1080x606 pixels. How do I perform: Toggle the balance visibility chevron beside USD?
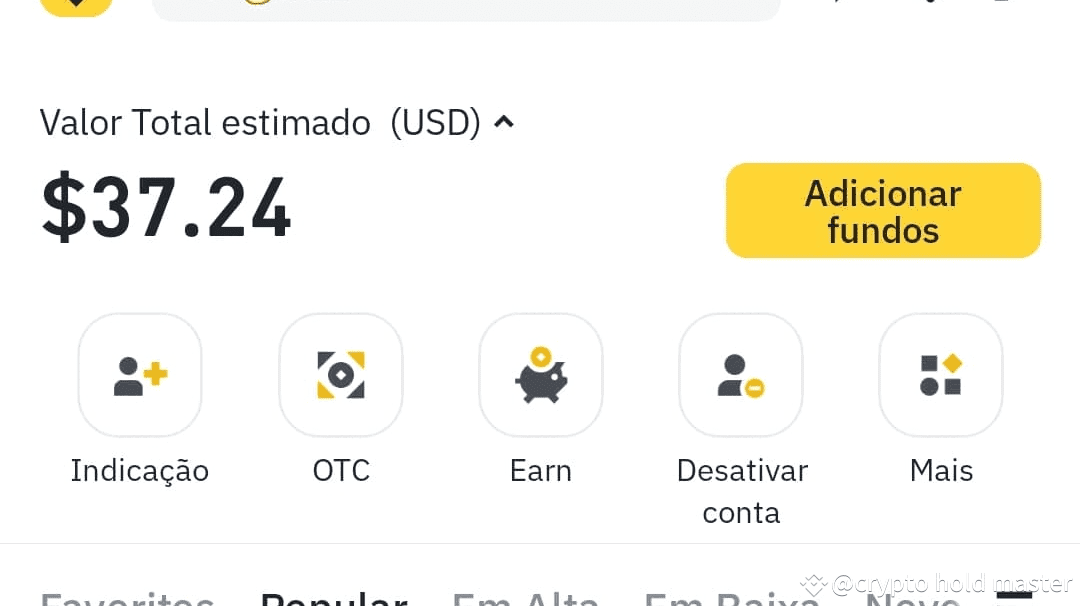(504, 123)
